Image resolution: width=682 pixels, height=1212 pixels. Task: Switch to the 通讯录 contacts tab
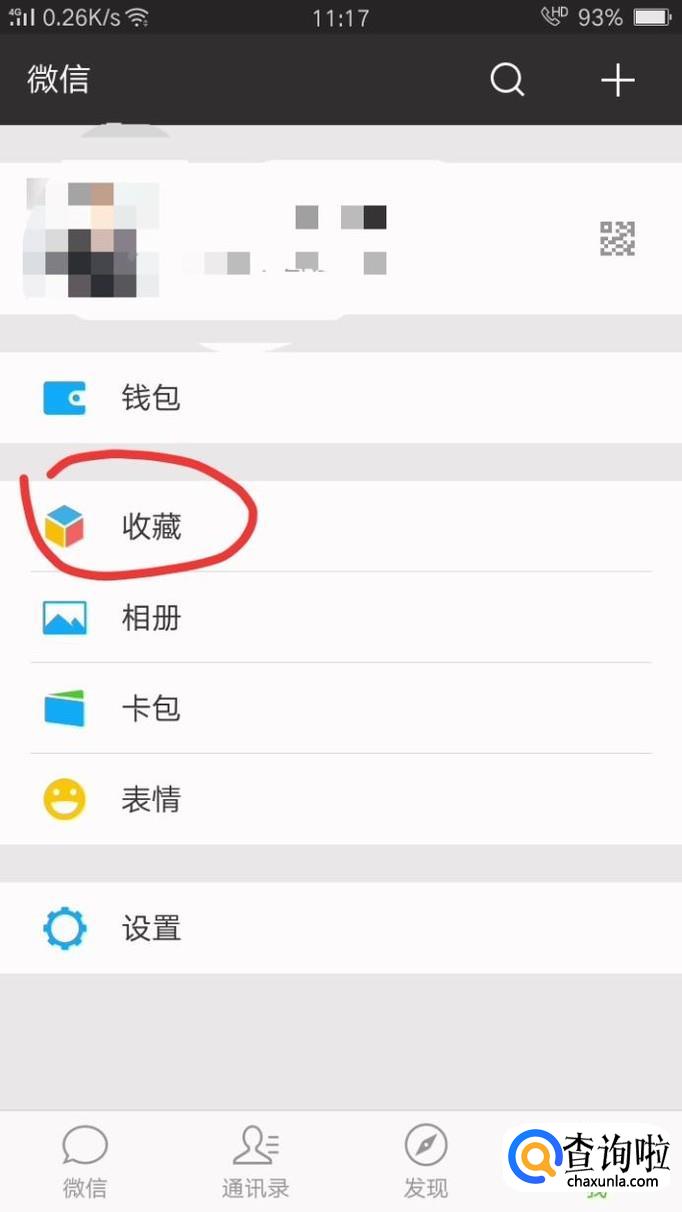click(x=255, y=1162)
